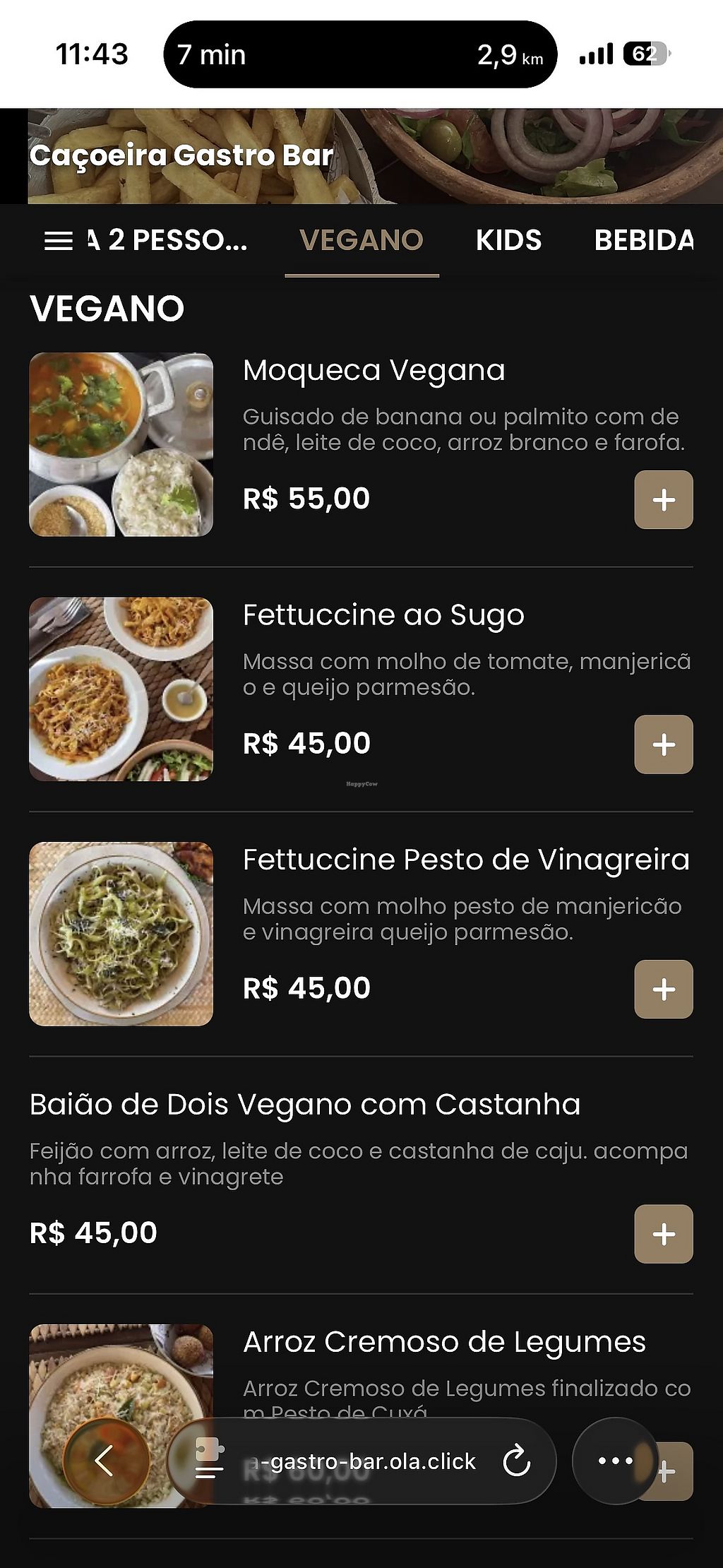The image size is (723, 1568).
Task: Add Arroz Cremoso de Legumes to order
Action: point(671,1472)
